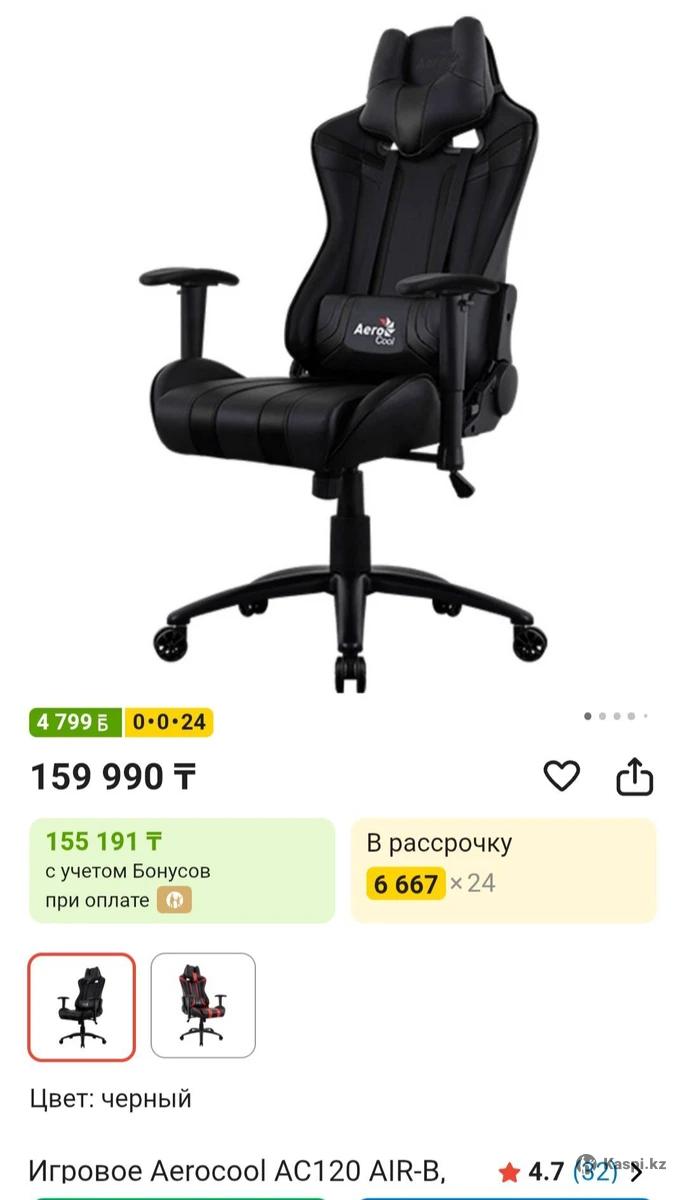Open the 4.7 rating reviews
Screen dimensions: 686x1200
pyautogui.click(x=570, y=1171)
